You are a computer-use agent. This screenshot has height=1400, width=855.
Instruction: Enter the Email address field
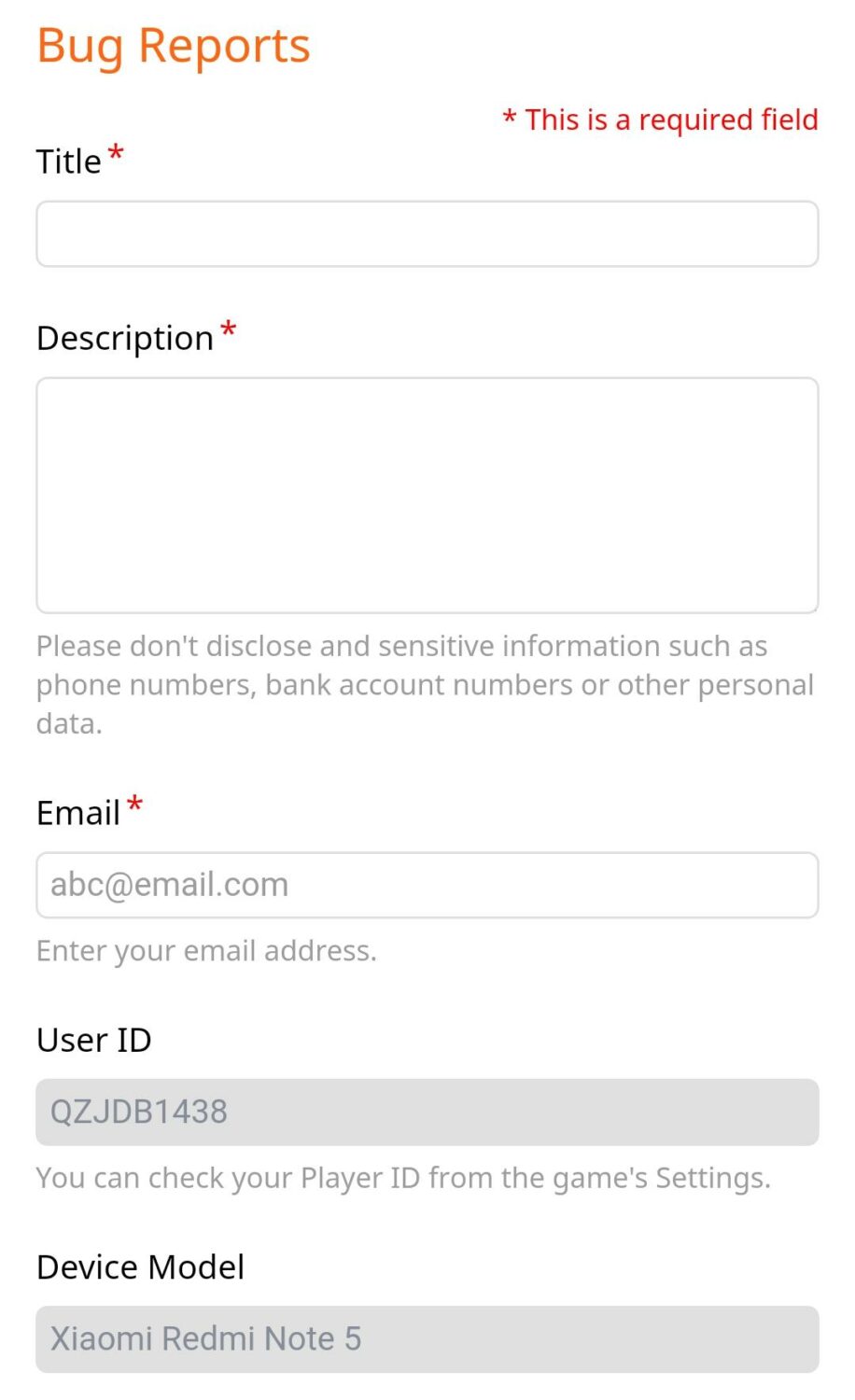(x=427, y=885)
